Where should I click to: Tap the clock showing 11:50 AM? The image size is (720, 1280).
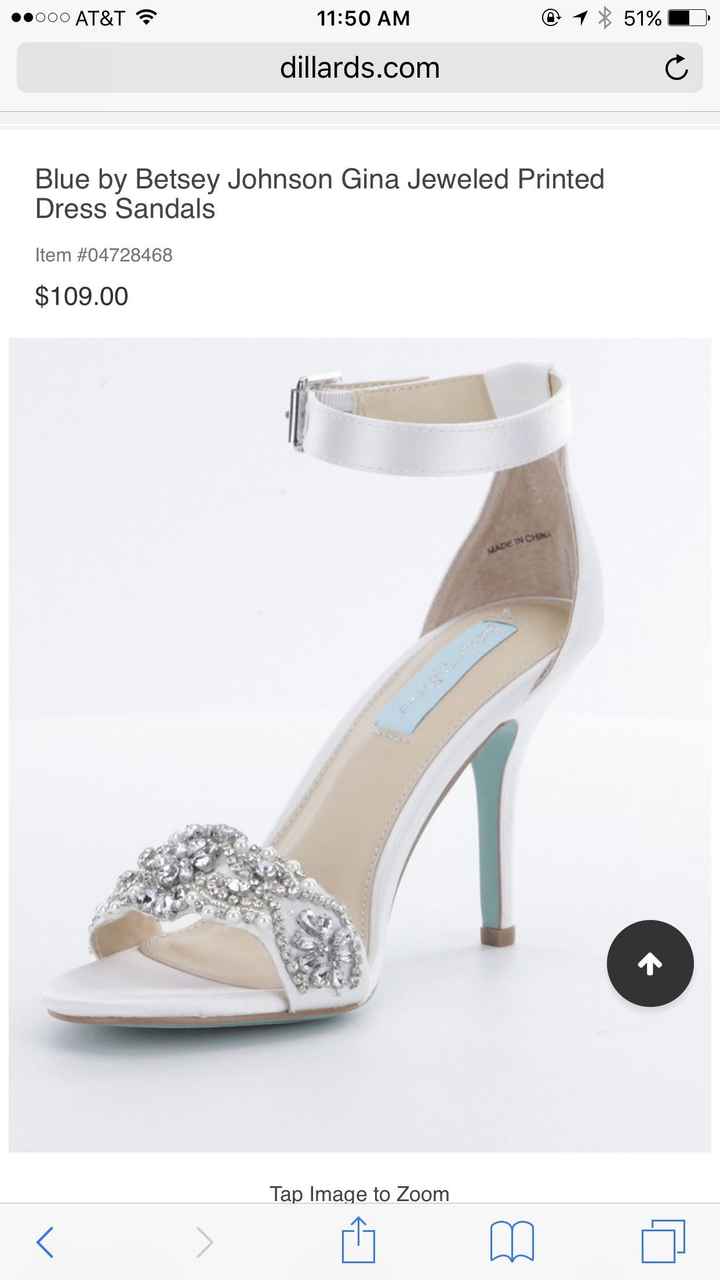pyautogui.click(x=359, y=17)
